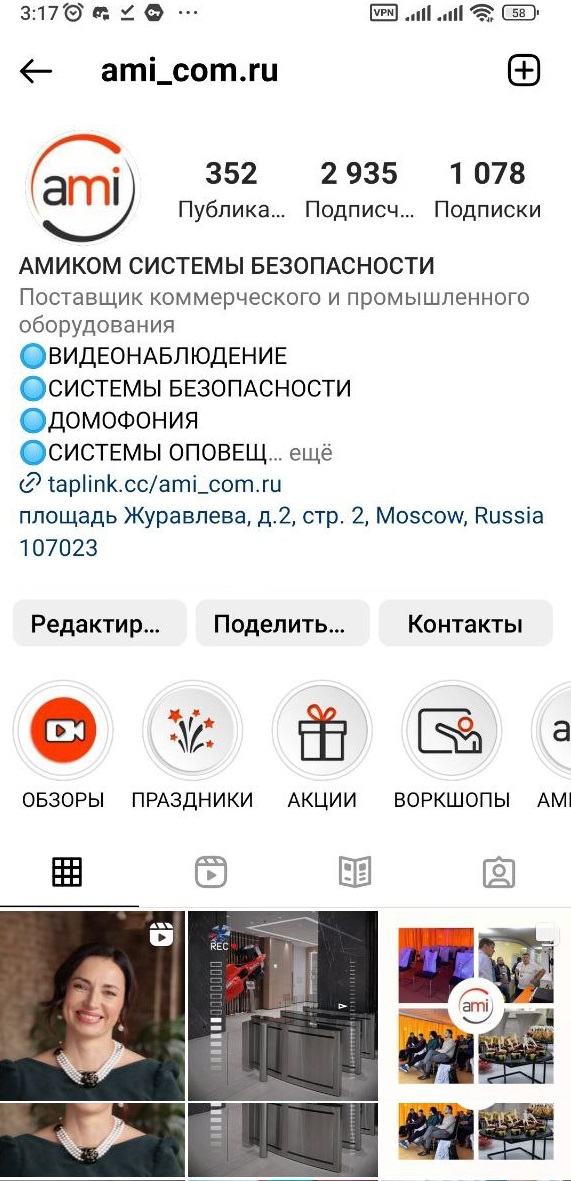Open the 1 078 following list
The height and width of the screenshot is (1181, 571).
point(487,190)
